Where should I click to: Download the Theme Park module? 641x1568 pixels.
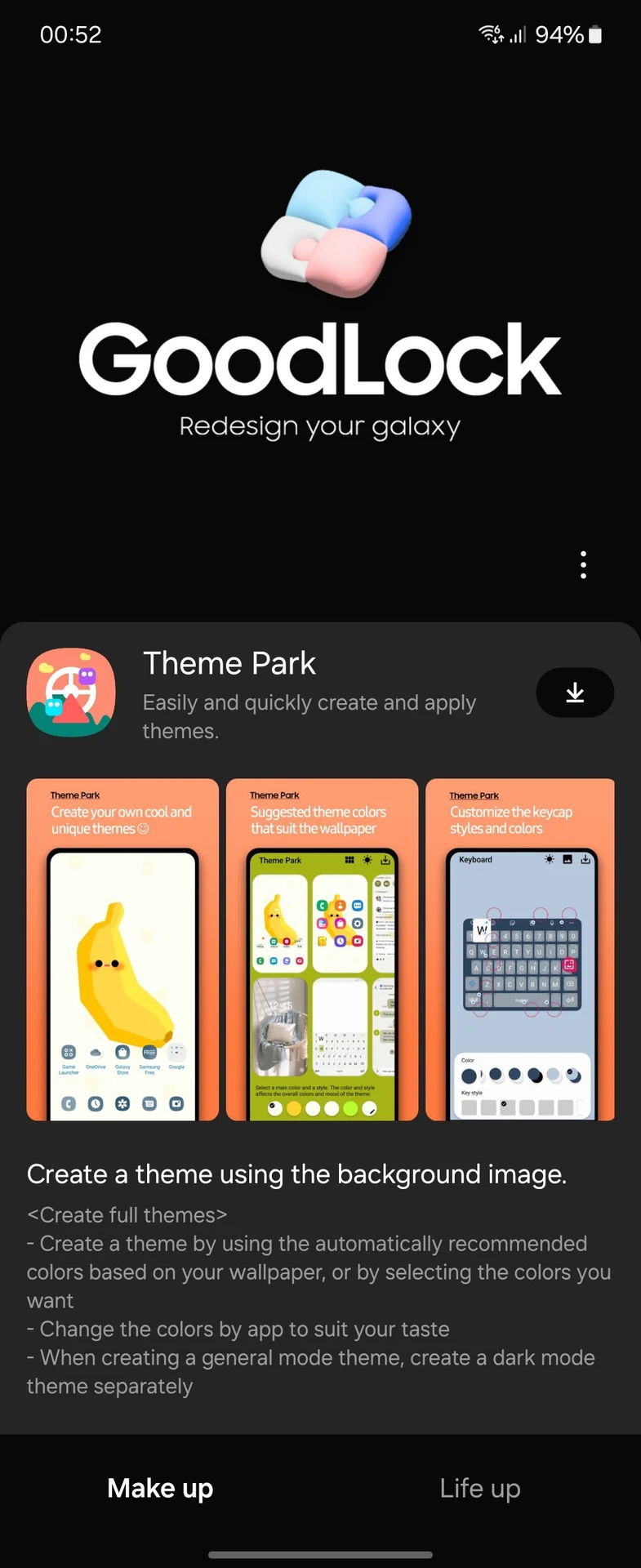[575, 693]
